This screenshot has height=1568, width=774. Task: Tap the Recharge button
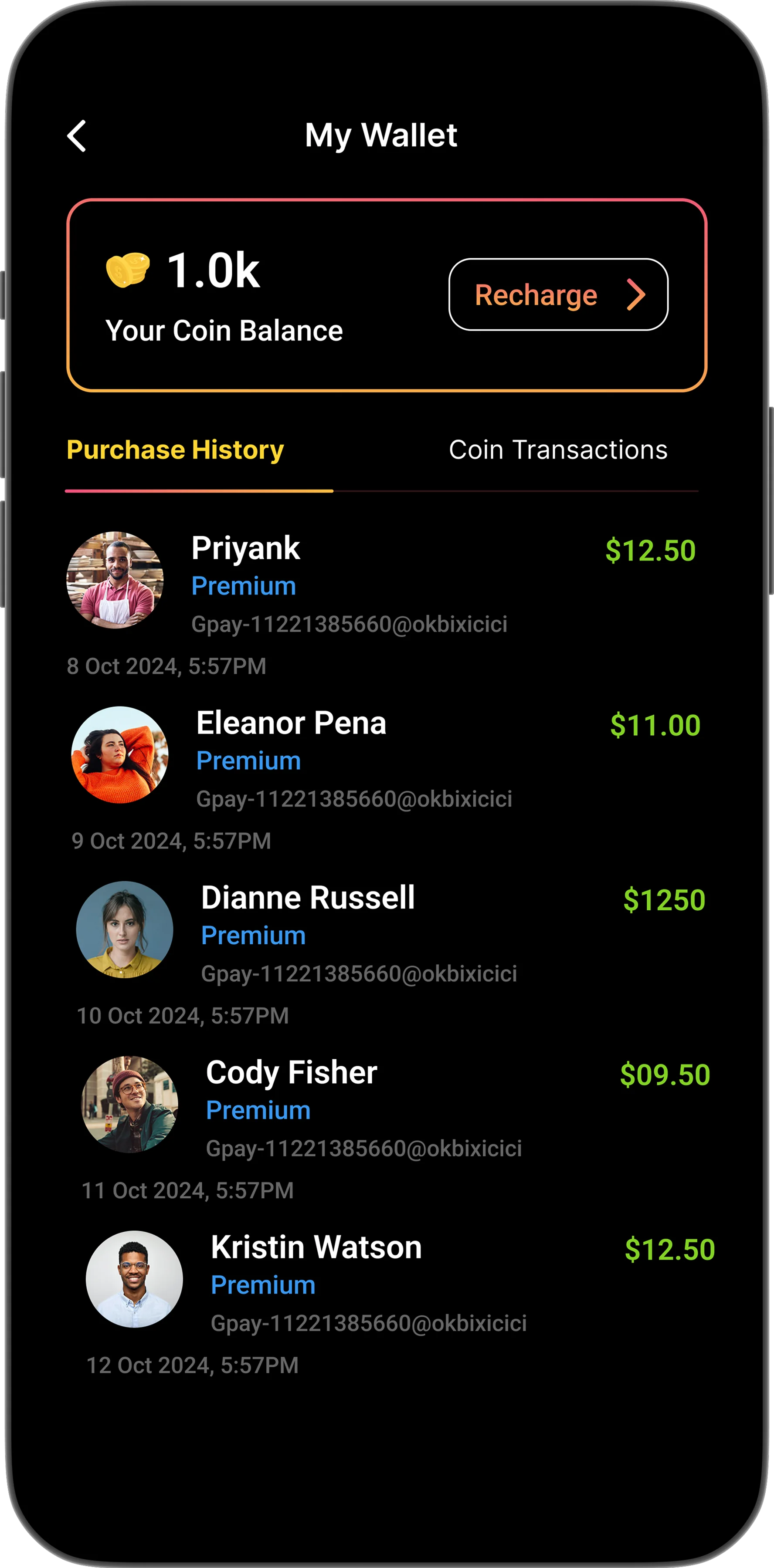tap(558, 294)
